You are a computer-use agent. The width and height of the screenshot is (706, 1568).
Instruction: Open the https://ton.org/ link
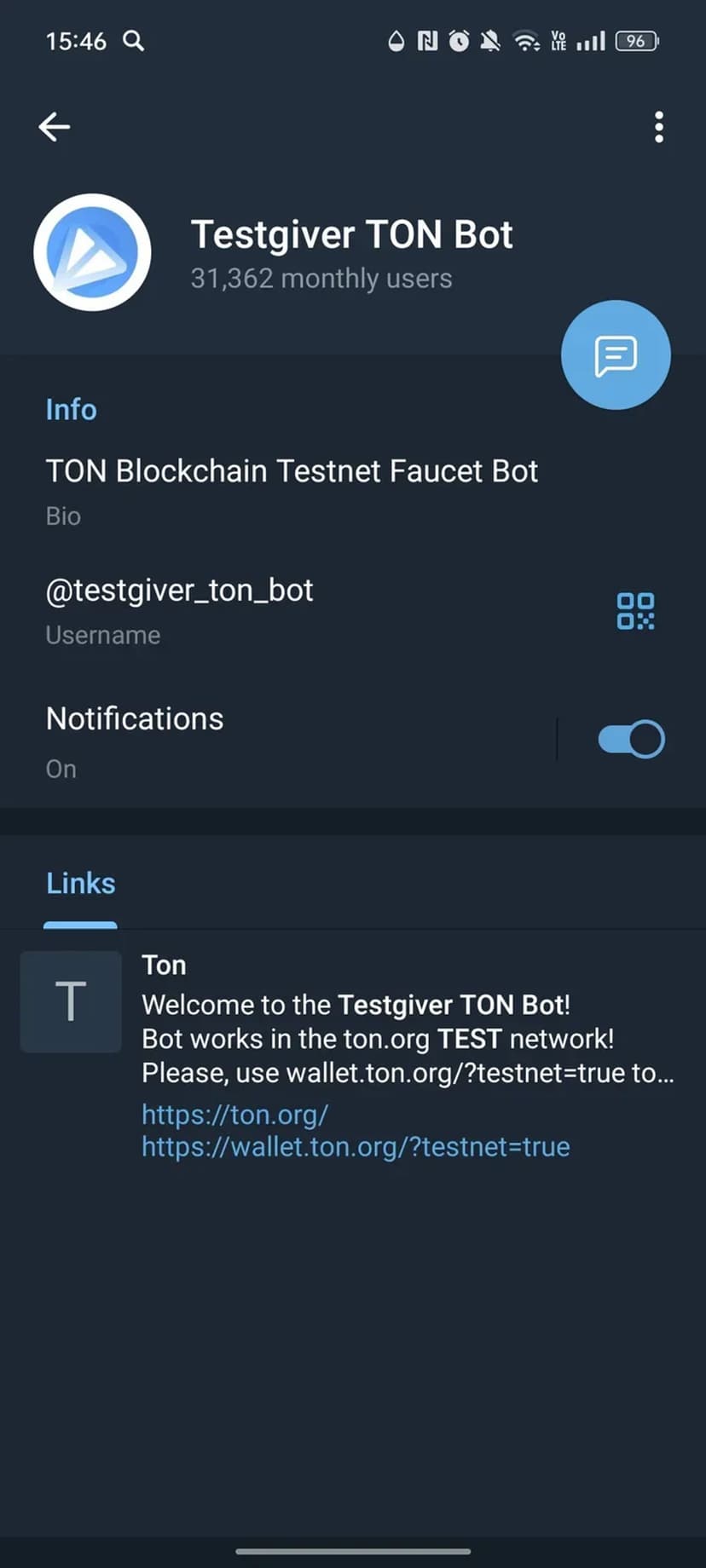[234, 1115]
